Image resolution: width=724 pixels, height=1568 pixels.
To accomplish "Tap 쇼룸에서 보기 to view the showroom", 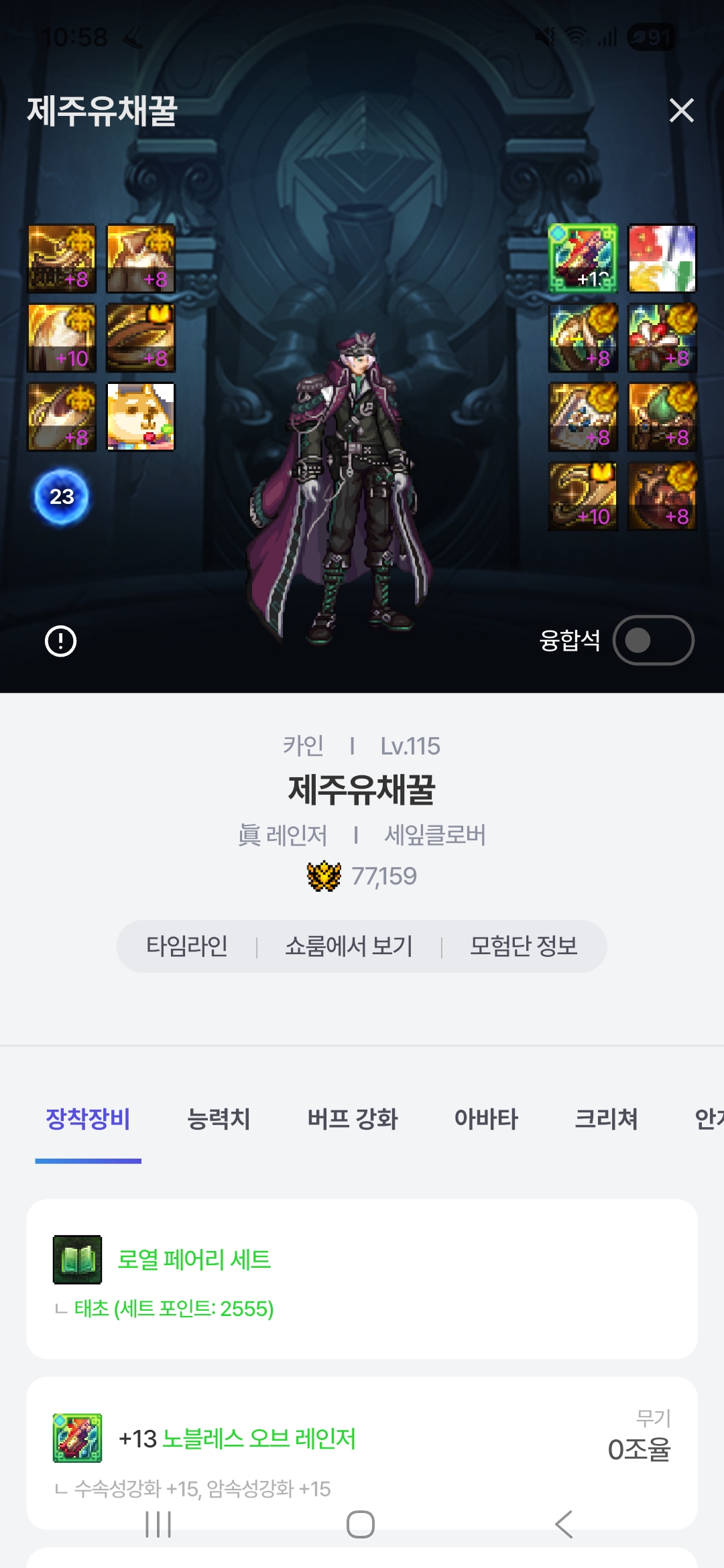I will (349, 946).
